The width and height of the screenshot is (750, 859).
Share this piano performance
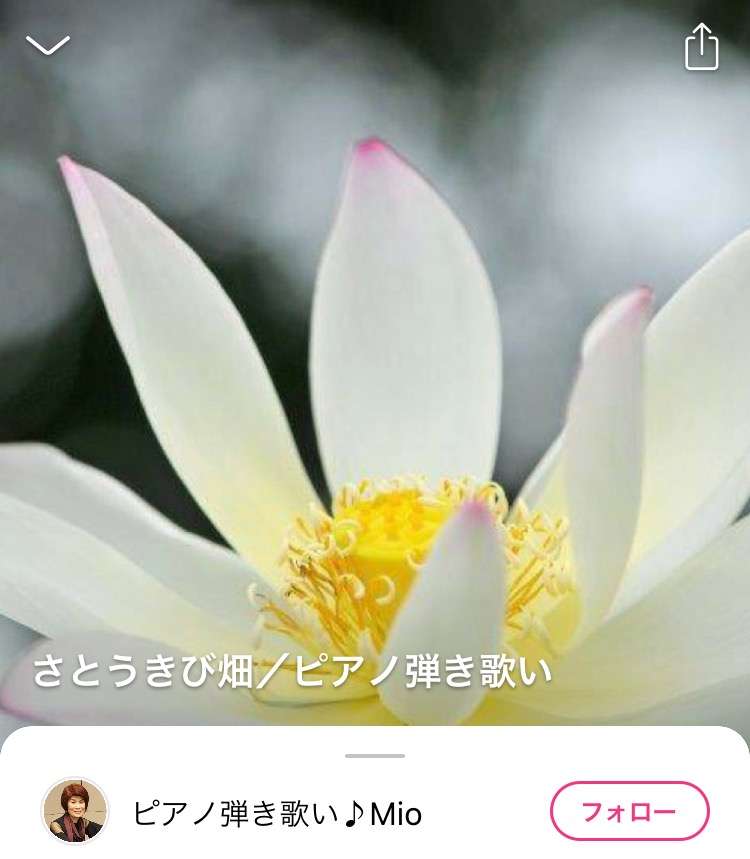click(702, 47)
